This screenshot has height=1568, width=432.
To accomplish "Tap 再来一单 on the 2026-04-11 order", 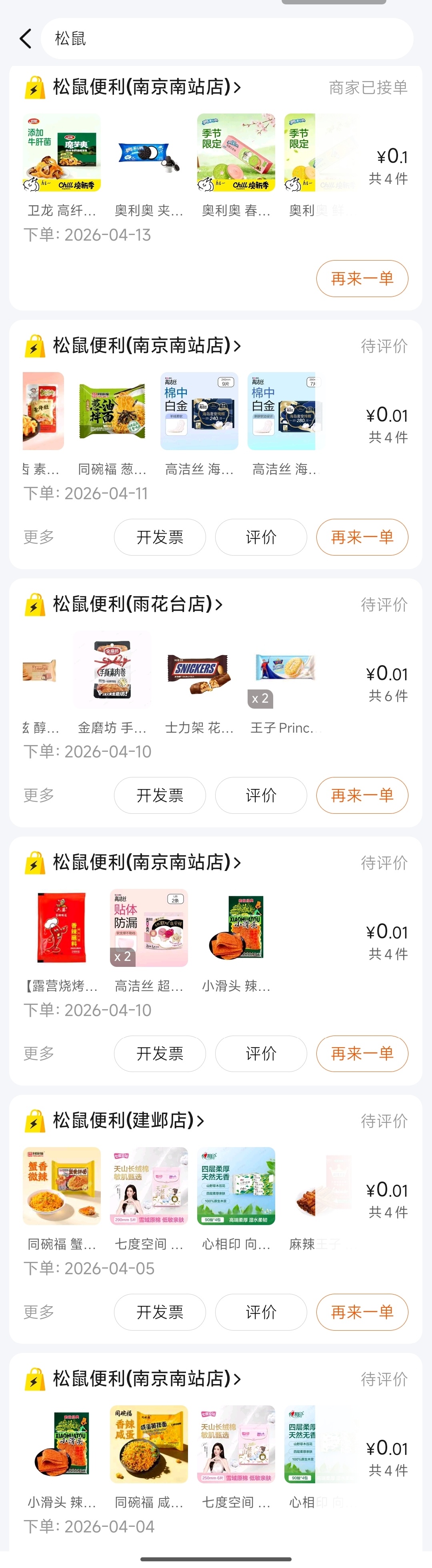I will [361, 537].
